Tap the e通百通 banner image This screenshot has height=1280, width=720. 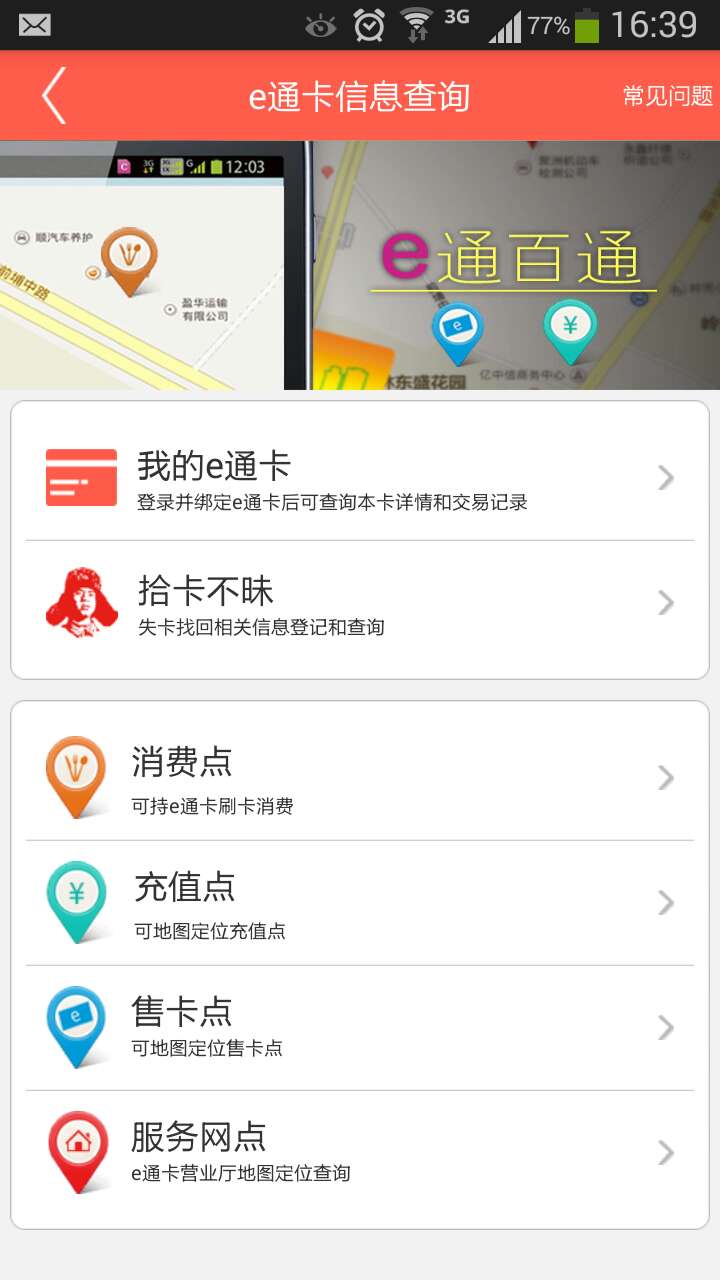click(360, 265)
